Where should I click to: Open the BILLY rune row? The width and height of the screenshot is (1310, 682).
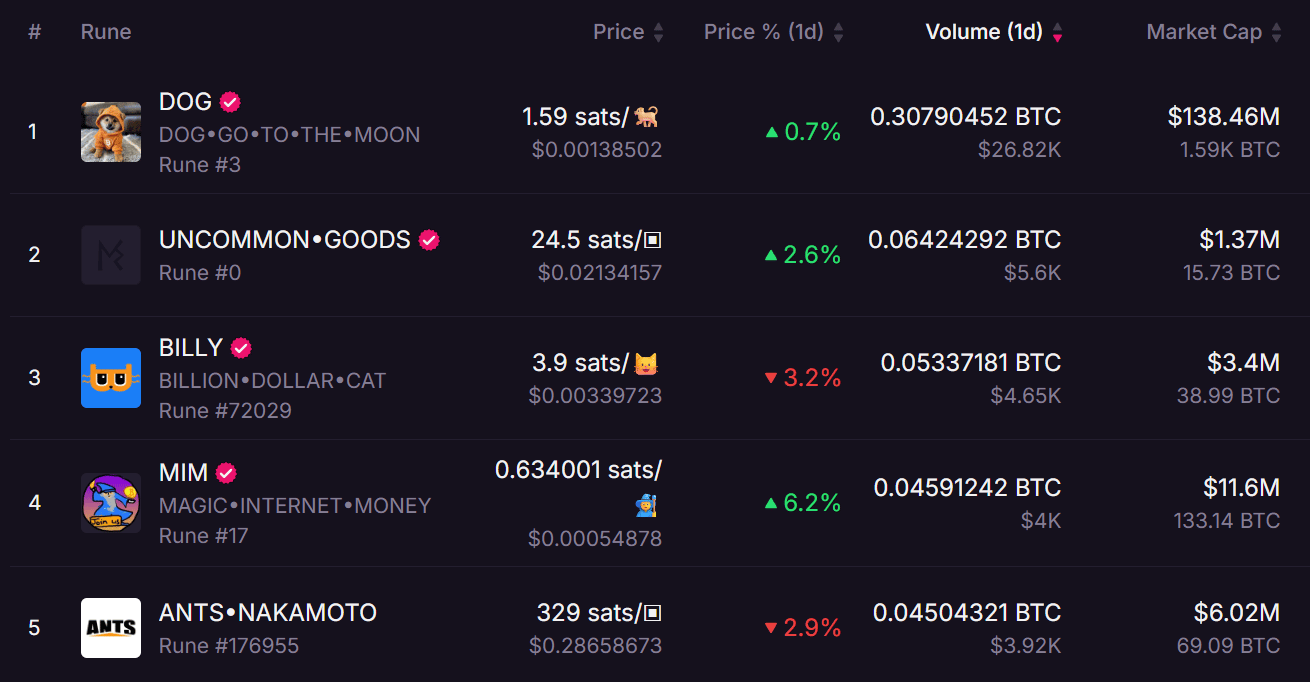[x=191, y=348]
